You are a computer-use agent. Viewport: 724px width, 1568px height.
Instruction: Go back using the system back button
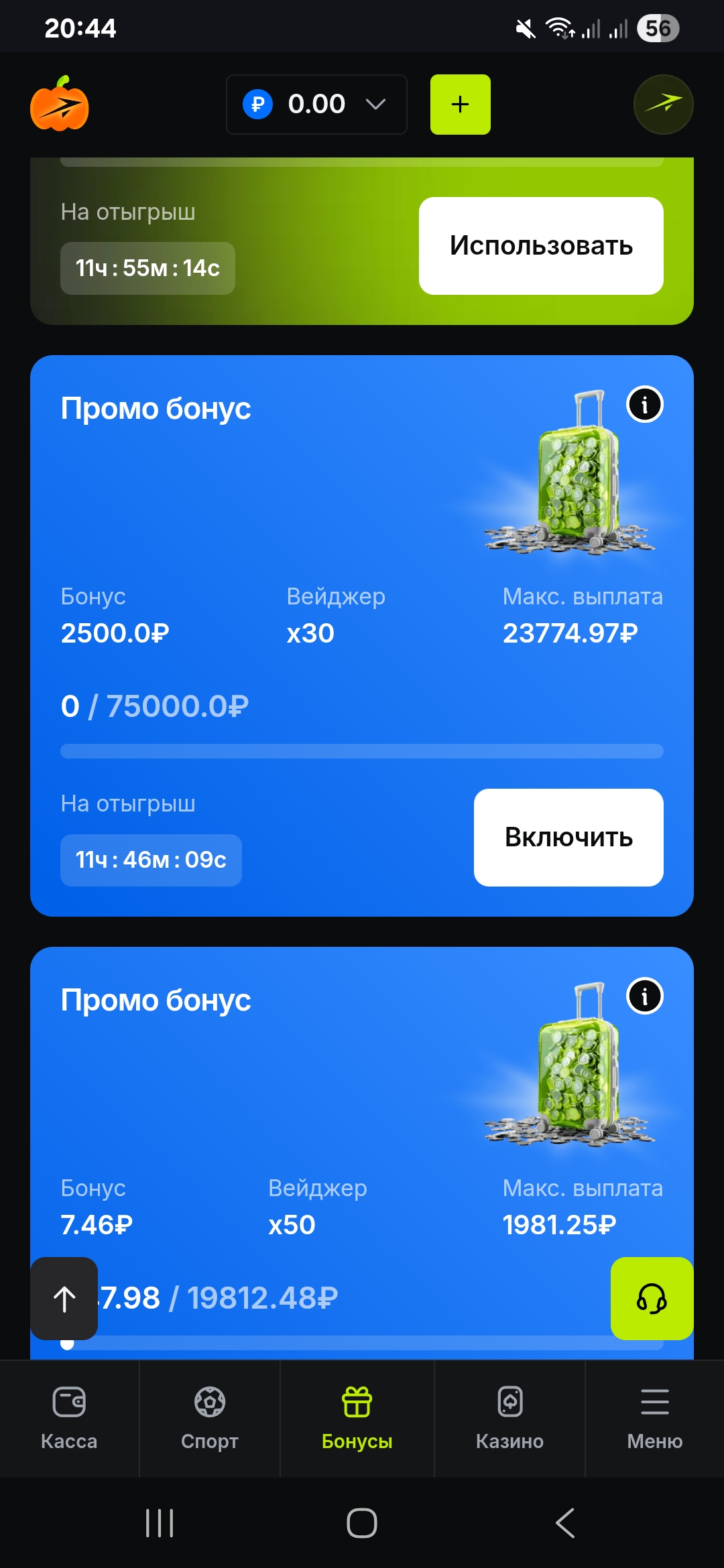[565, 1523]
